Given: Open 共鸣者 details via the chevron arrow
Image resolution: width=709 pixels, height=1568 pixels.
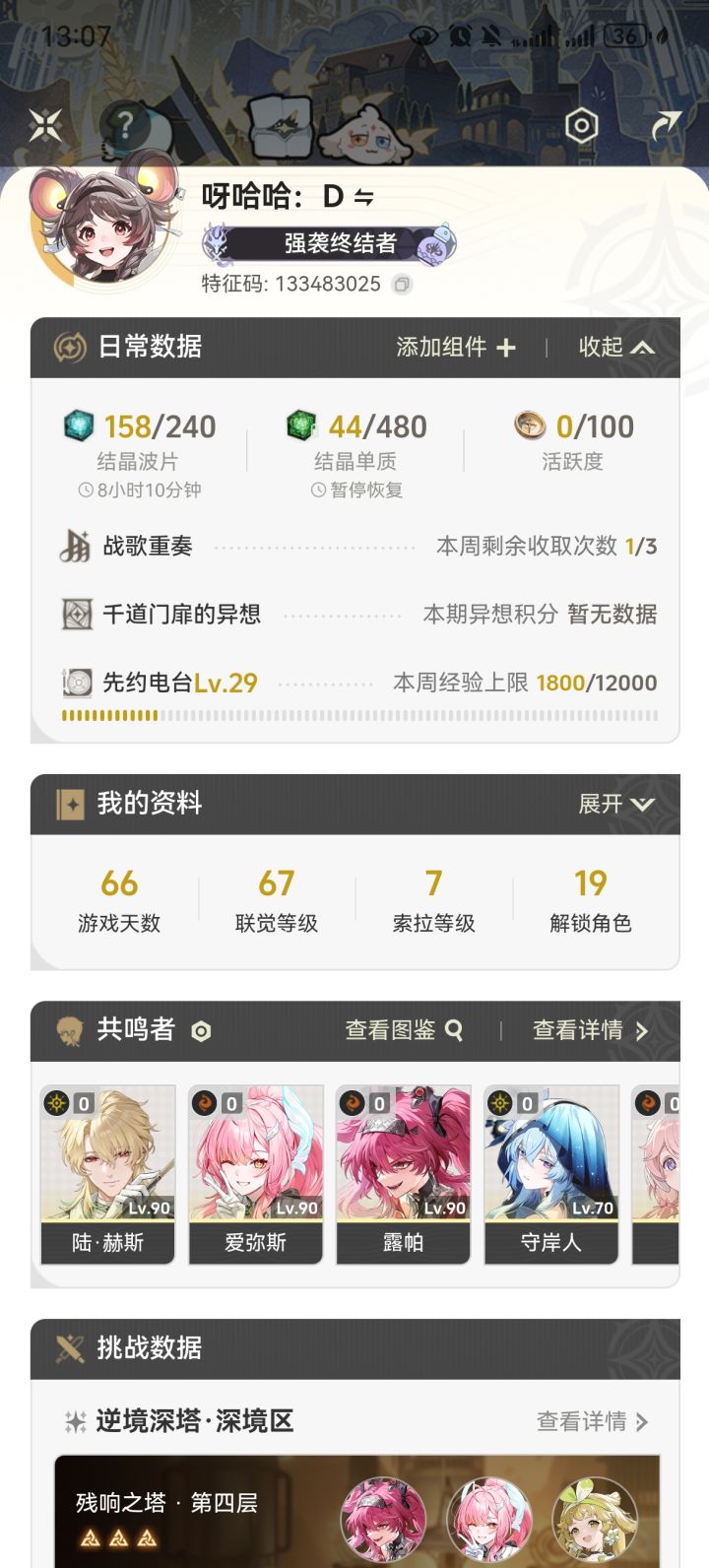Looking at the screenshot, I should tap(638, 1030).
